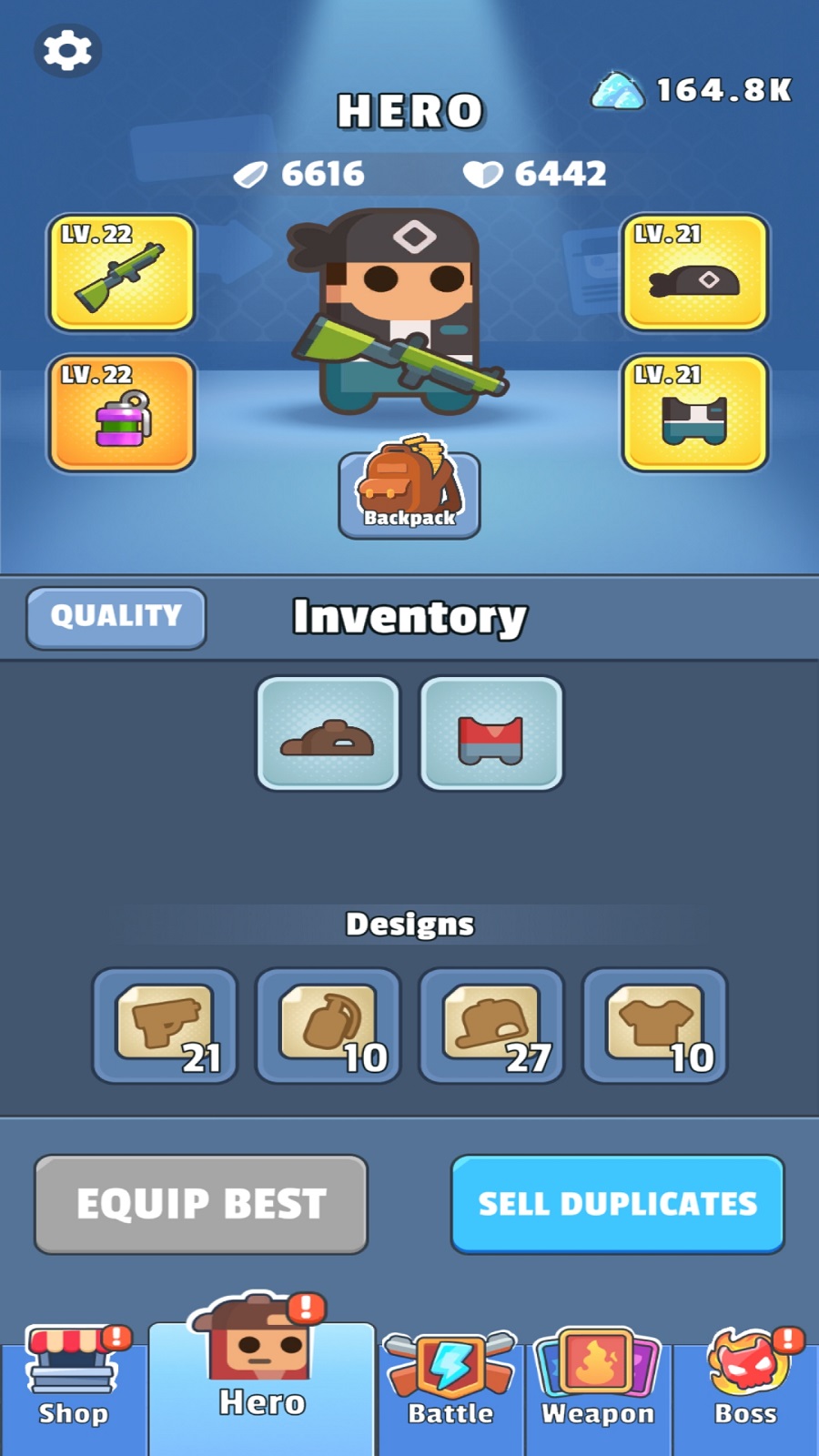Open the grenade design with 10

click(328, 1026)
